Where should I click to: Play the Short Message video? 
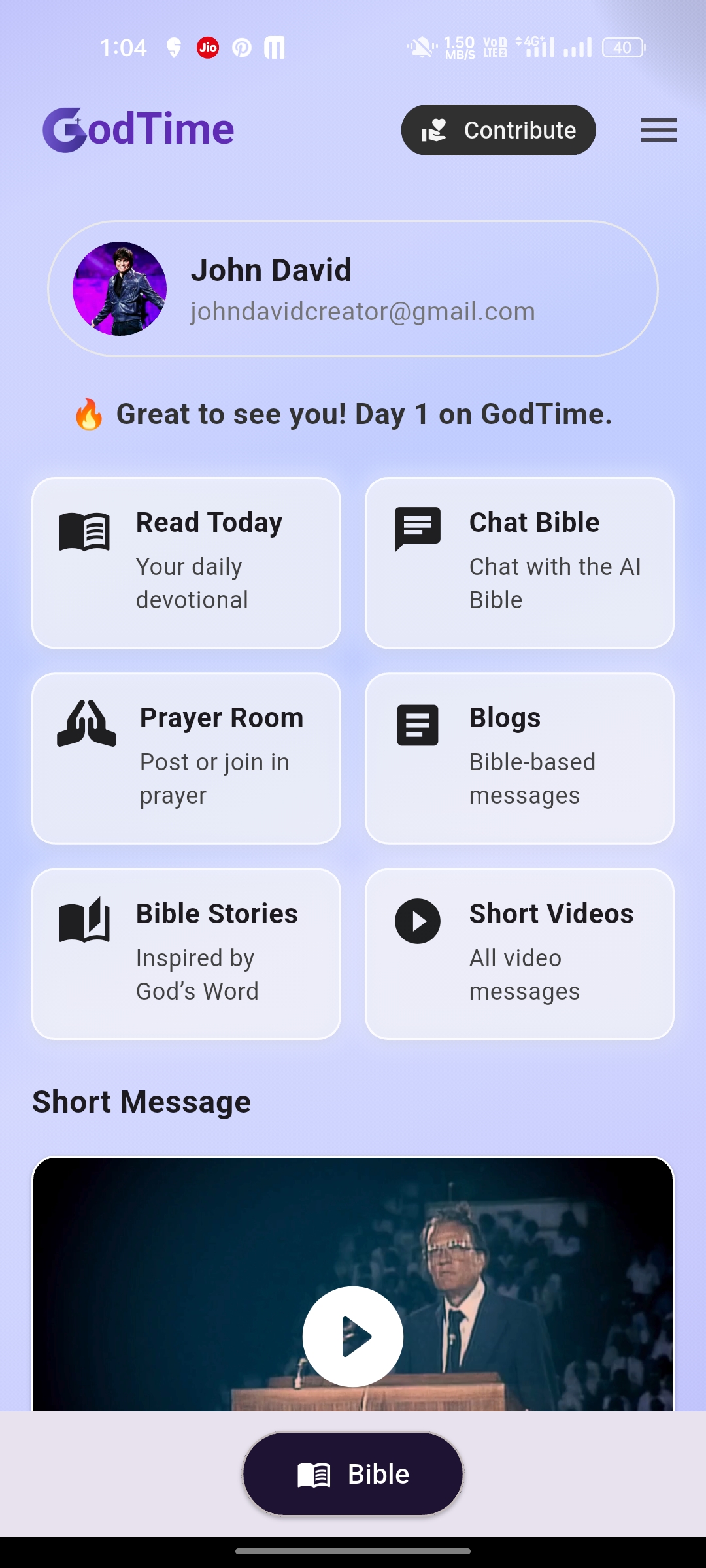pos(353,1336)
